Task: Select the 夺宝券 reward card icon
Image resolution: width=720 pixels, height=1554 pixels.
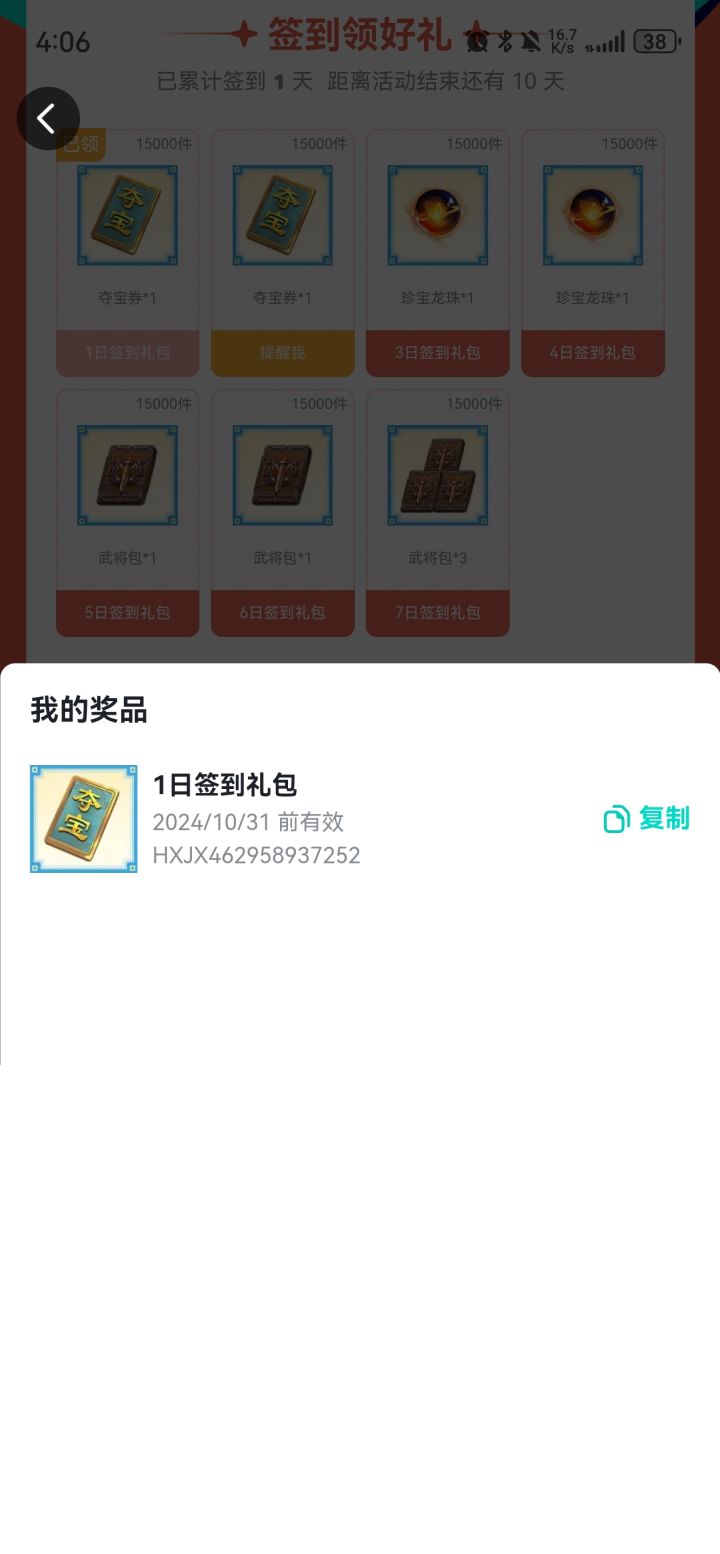Action: (127, 215)
